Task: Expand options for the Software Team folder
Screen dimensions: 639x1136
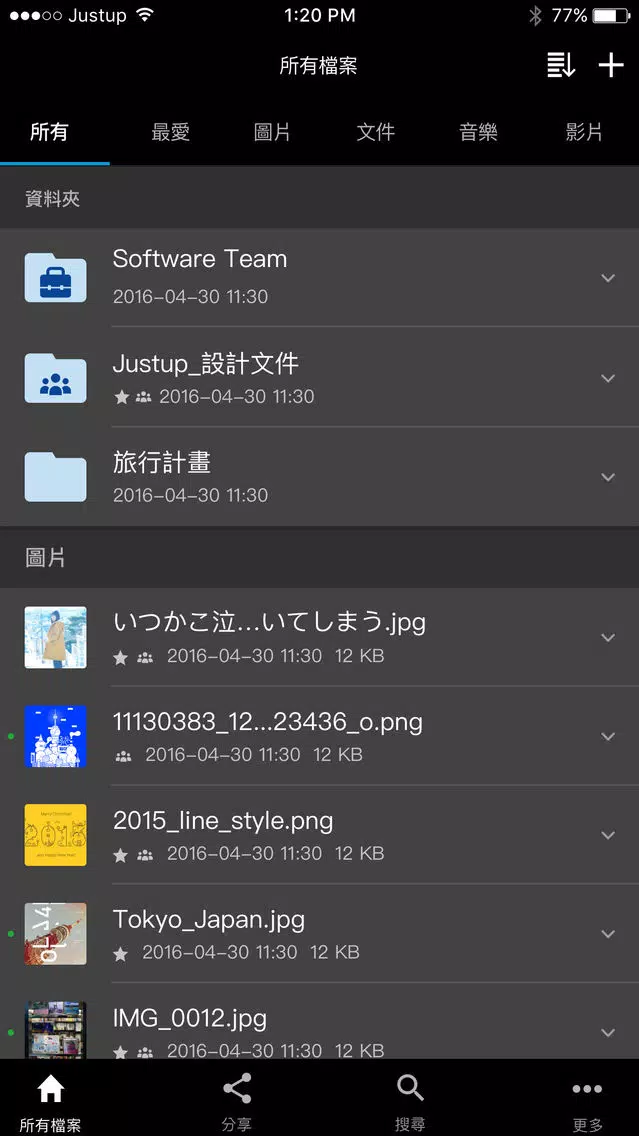Action: [609, 277]
